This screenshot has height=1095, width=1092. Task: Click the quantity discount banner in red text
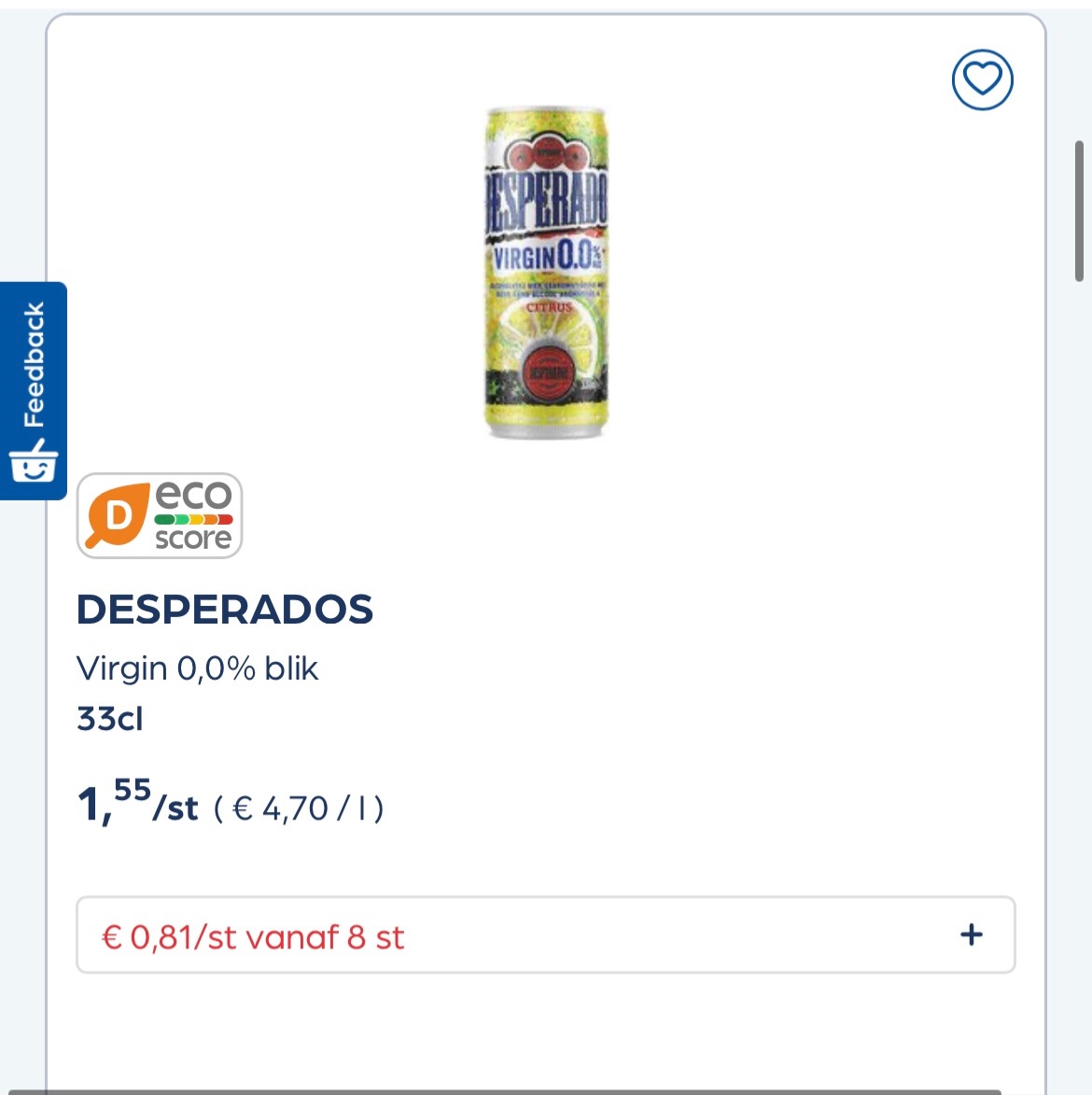tap(252, 936)
